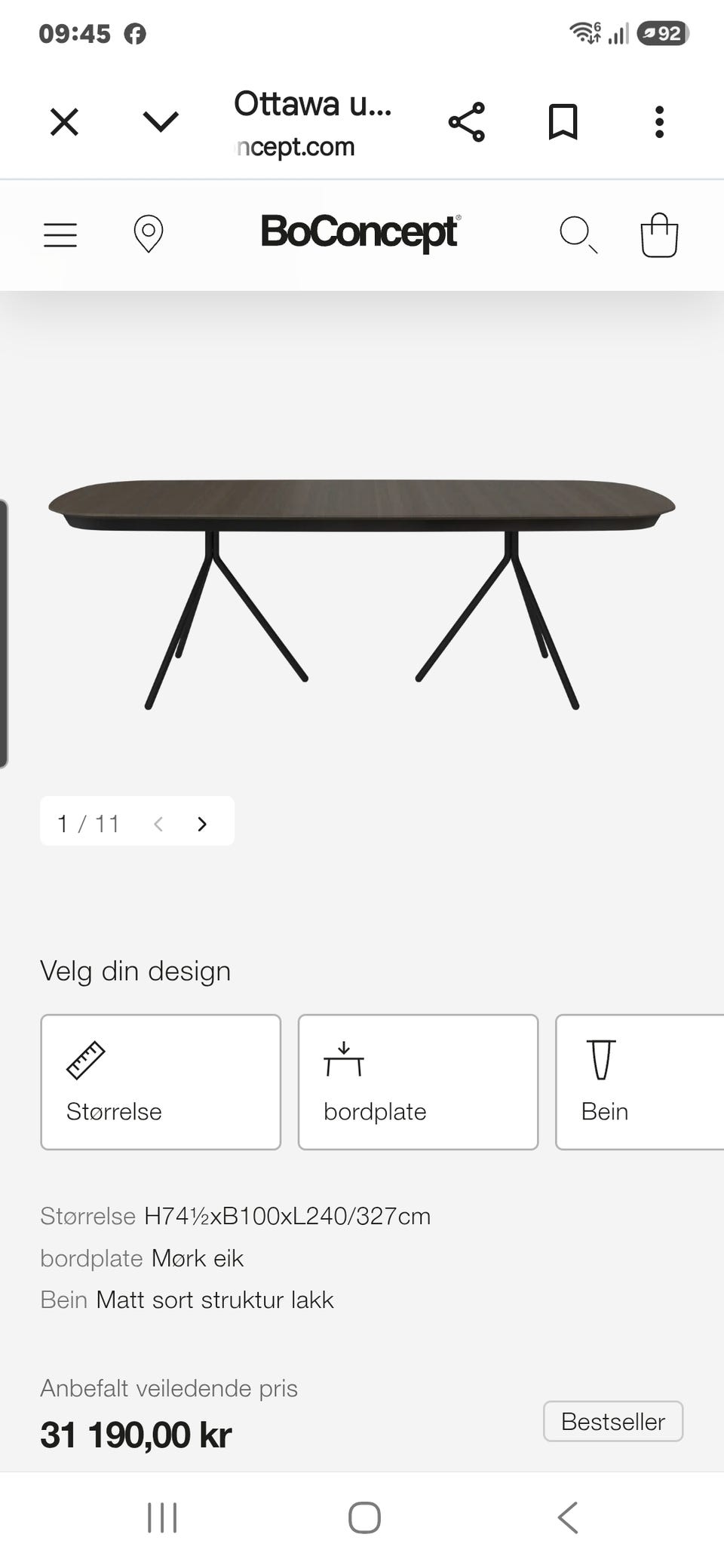
Task: Open the Bein design option
Action: click(640, 1082)
